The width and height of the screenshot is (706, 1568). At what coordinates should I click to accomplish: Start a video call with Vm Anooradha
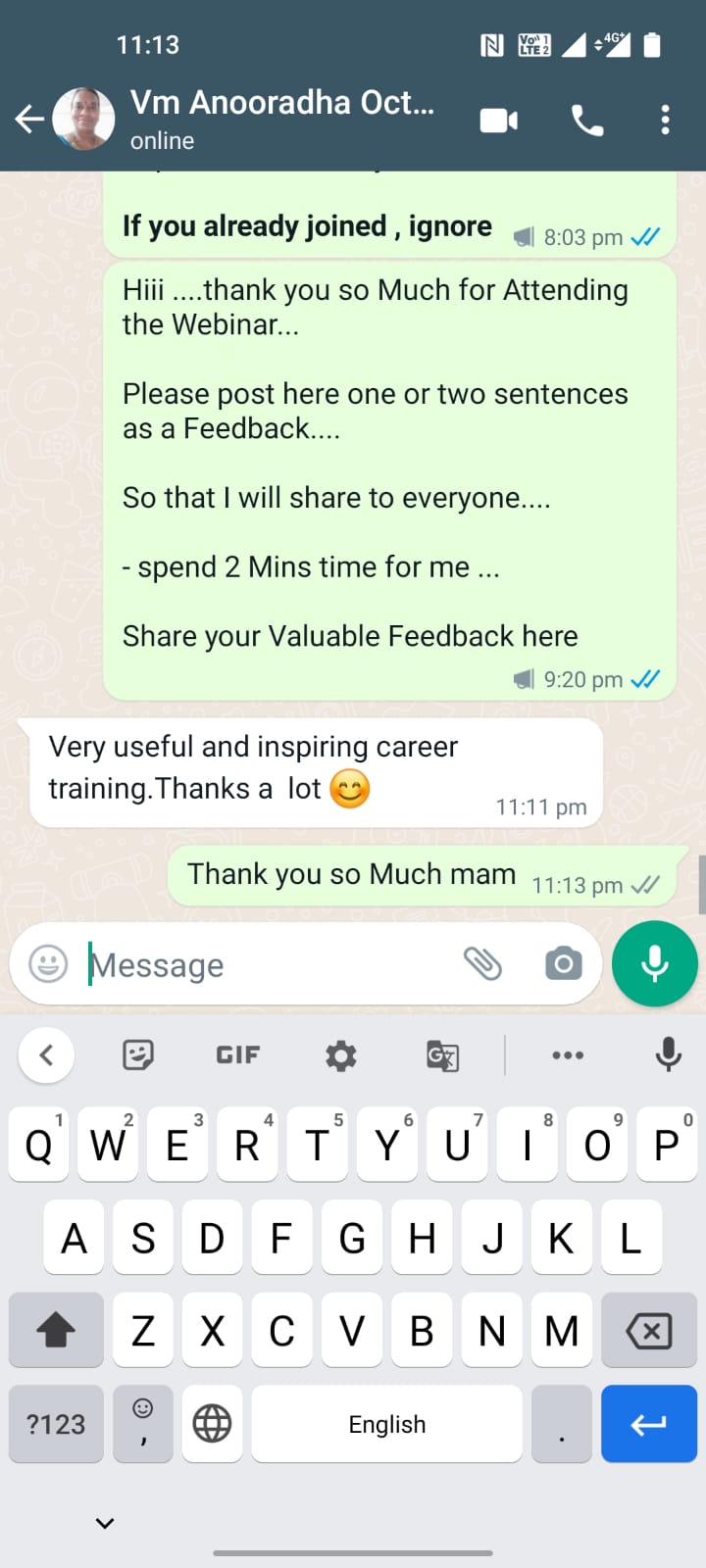click(x=498, y=121)
